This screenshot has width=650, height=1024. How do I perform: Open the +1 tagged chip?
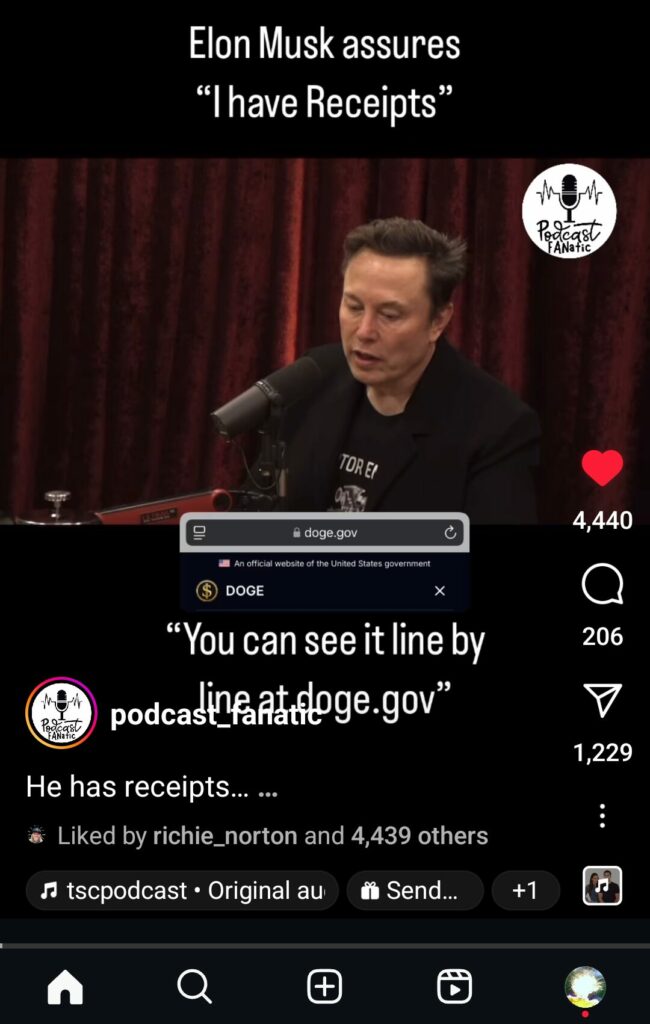click(525, 890)
